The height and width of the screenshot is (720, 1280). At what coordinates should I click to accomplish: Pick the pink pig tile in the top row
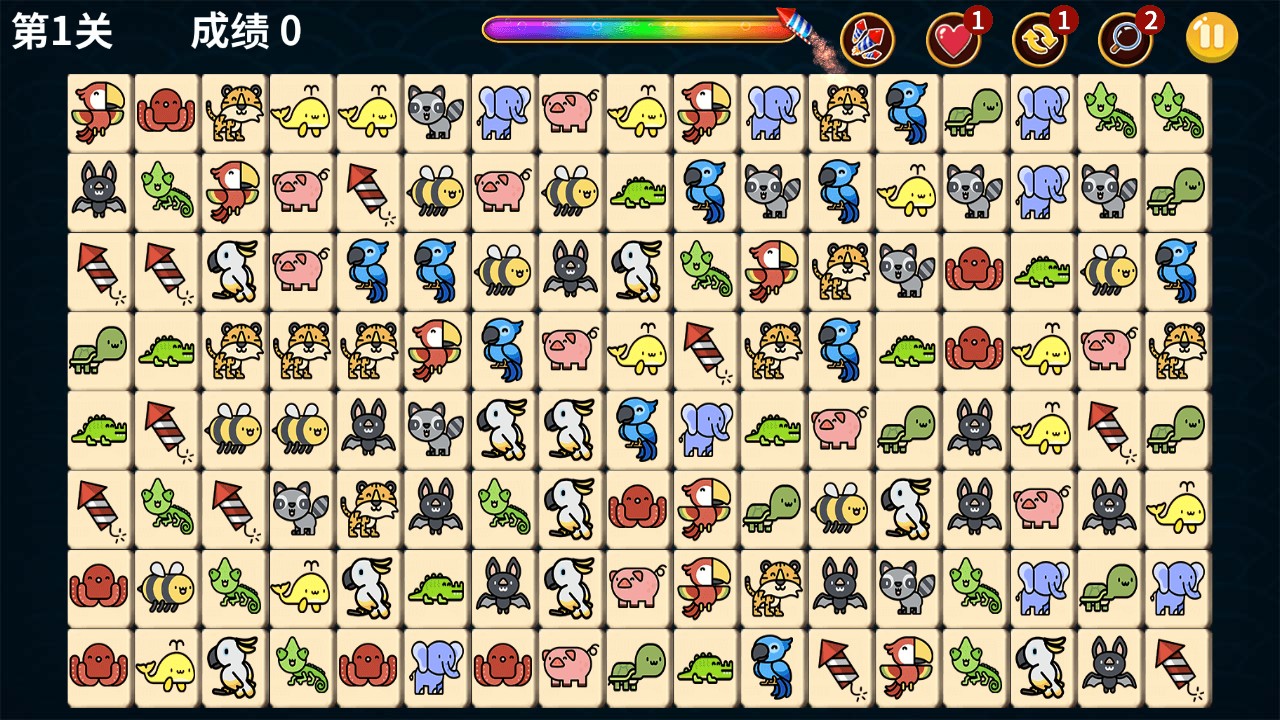tap(570, 110)
